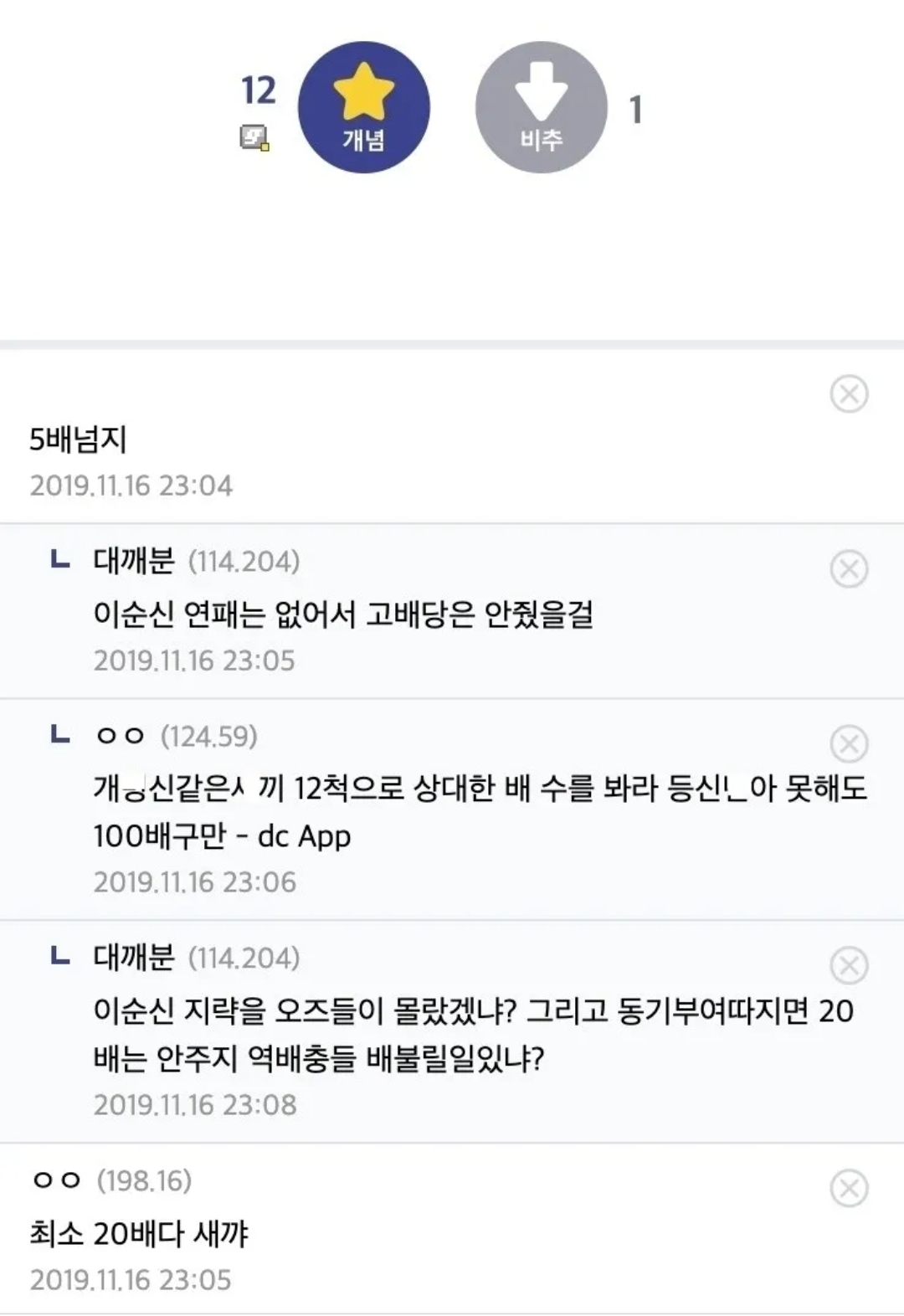
Task: Delete the comment '5배넘지'
Action: [849, 393]
